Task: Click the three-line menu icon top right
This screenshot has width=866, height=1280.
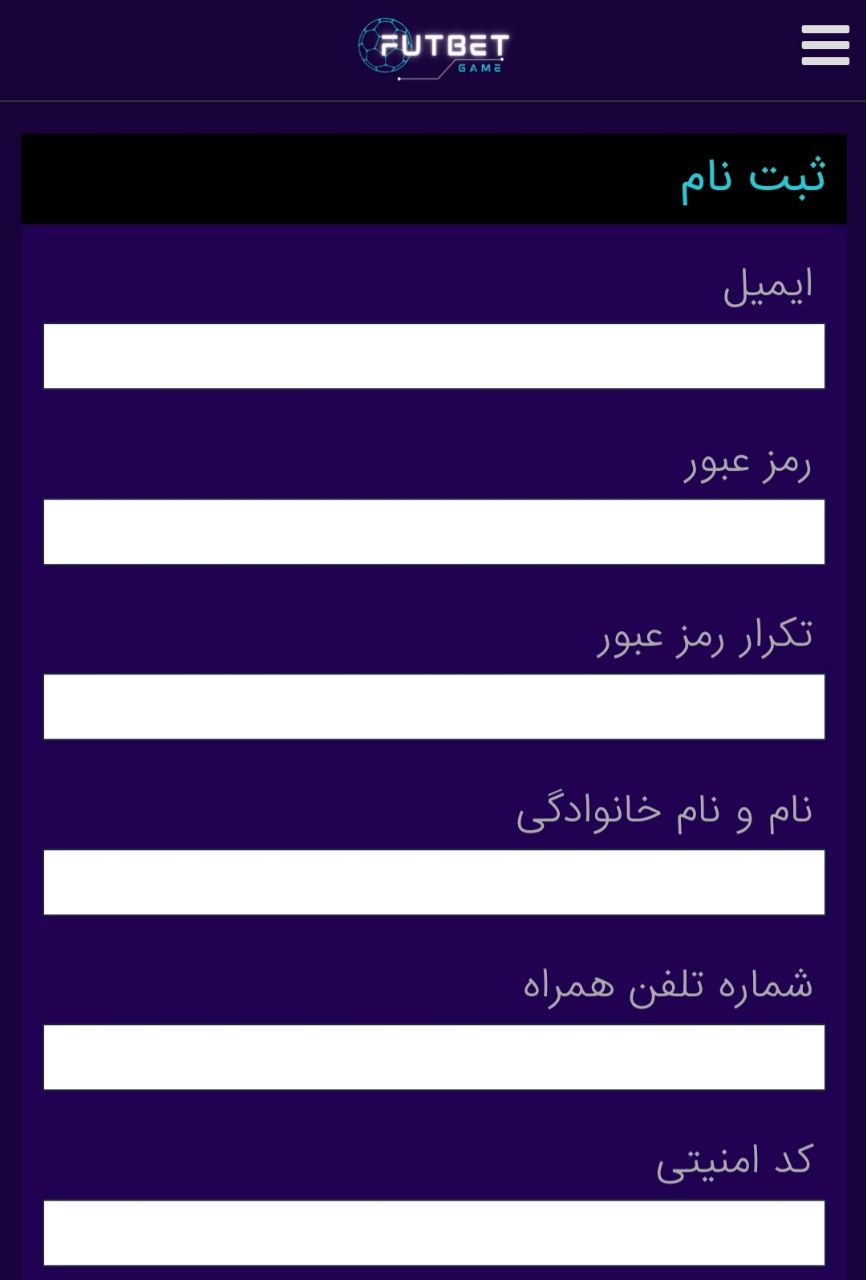Action: (x=825, y=45)
